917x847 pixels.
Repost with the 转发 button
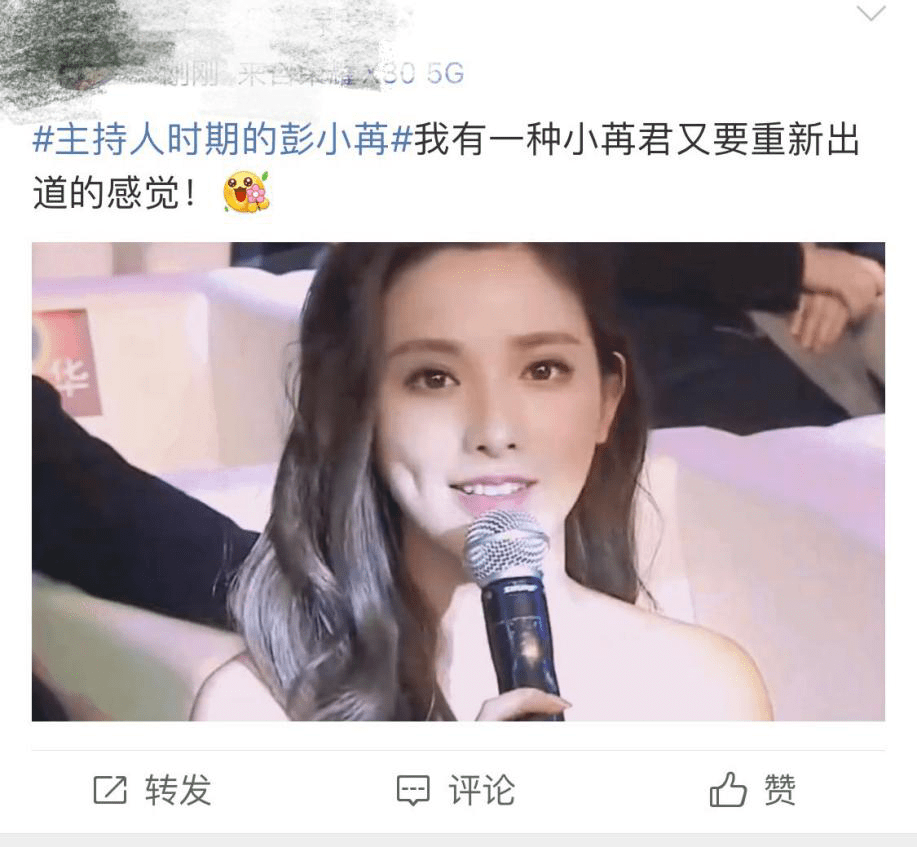152,790
